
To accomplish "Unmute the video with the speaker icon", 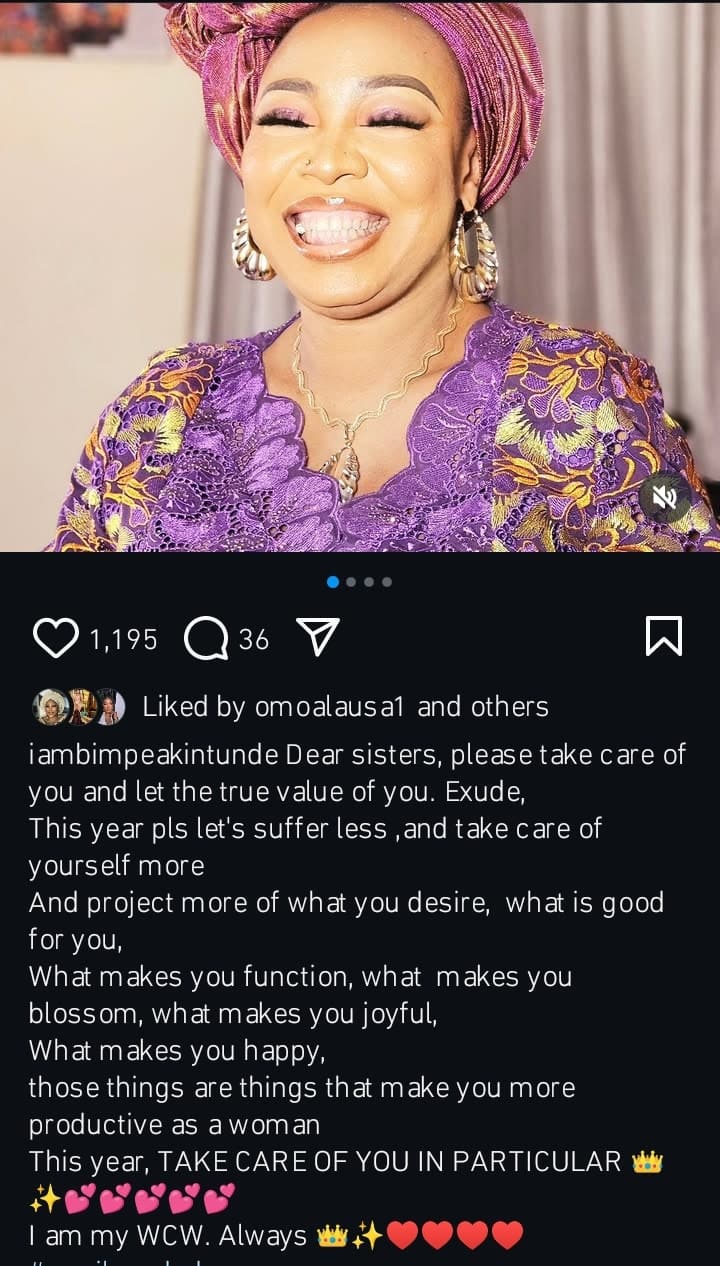I will coord(665,496).
